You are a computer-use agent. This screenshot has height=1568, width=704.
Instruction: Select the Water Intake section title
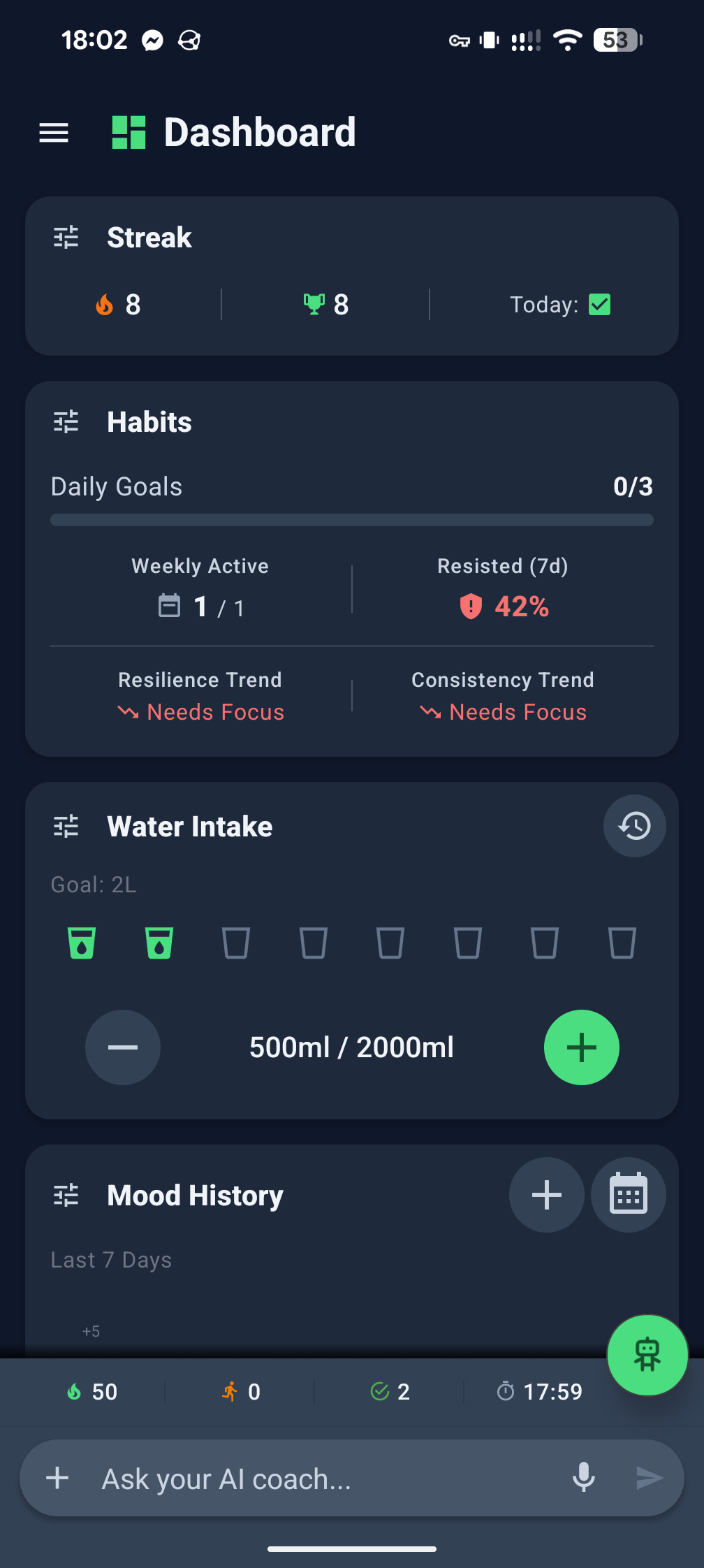pyautogui.click(x=189, y=825)
